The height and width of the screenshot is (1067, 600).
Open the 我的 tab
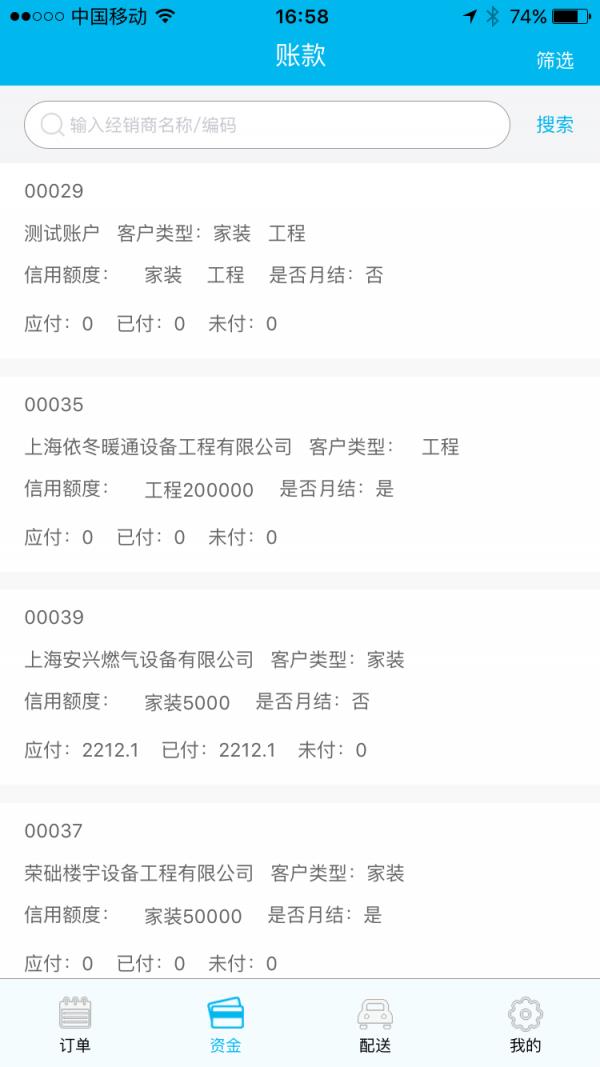pos(525,1024)
